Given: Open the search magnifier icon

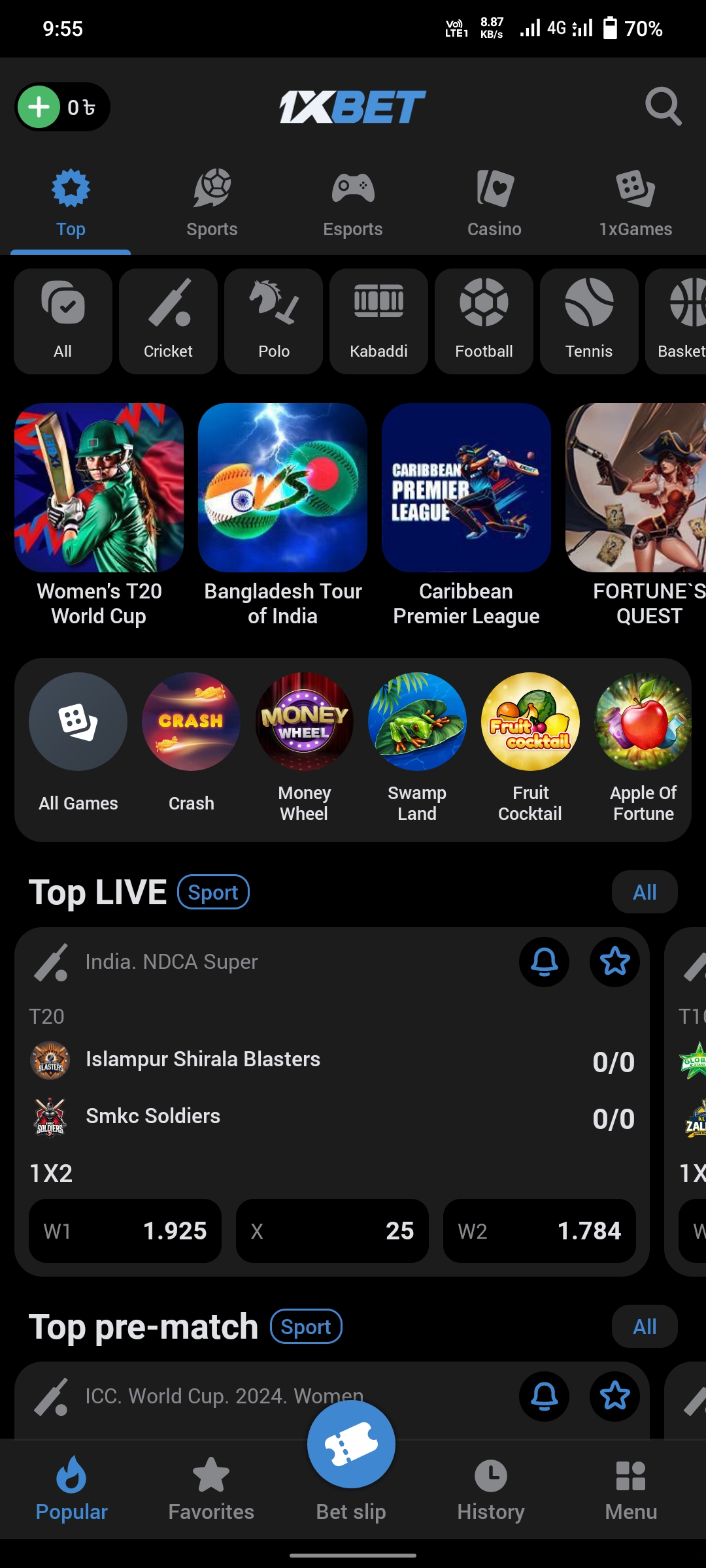Looking at the screenshot, I should coord(663,106).
